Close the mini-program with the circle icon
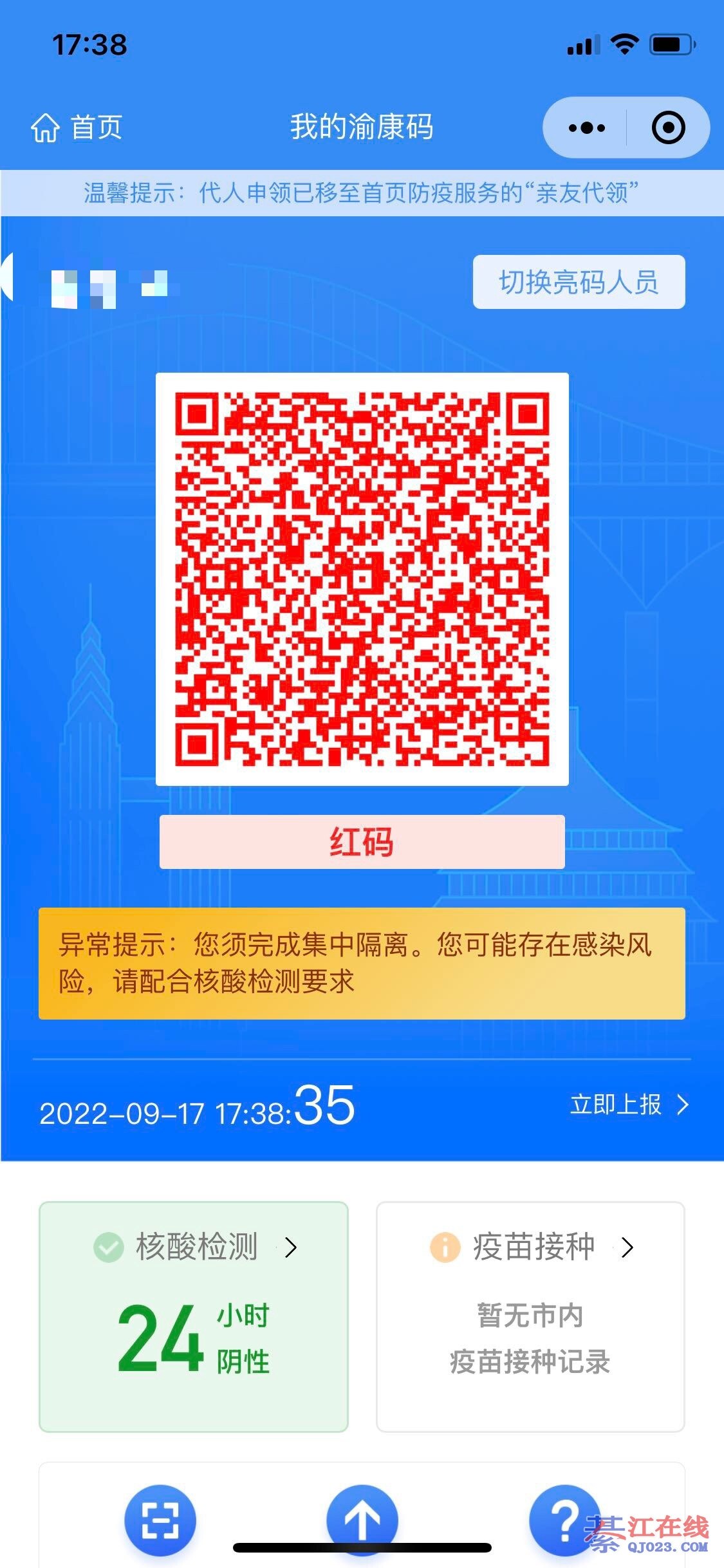724x1568 pixels. [668, 128]
